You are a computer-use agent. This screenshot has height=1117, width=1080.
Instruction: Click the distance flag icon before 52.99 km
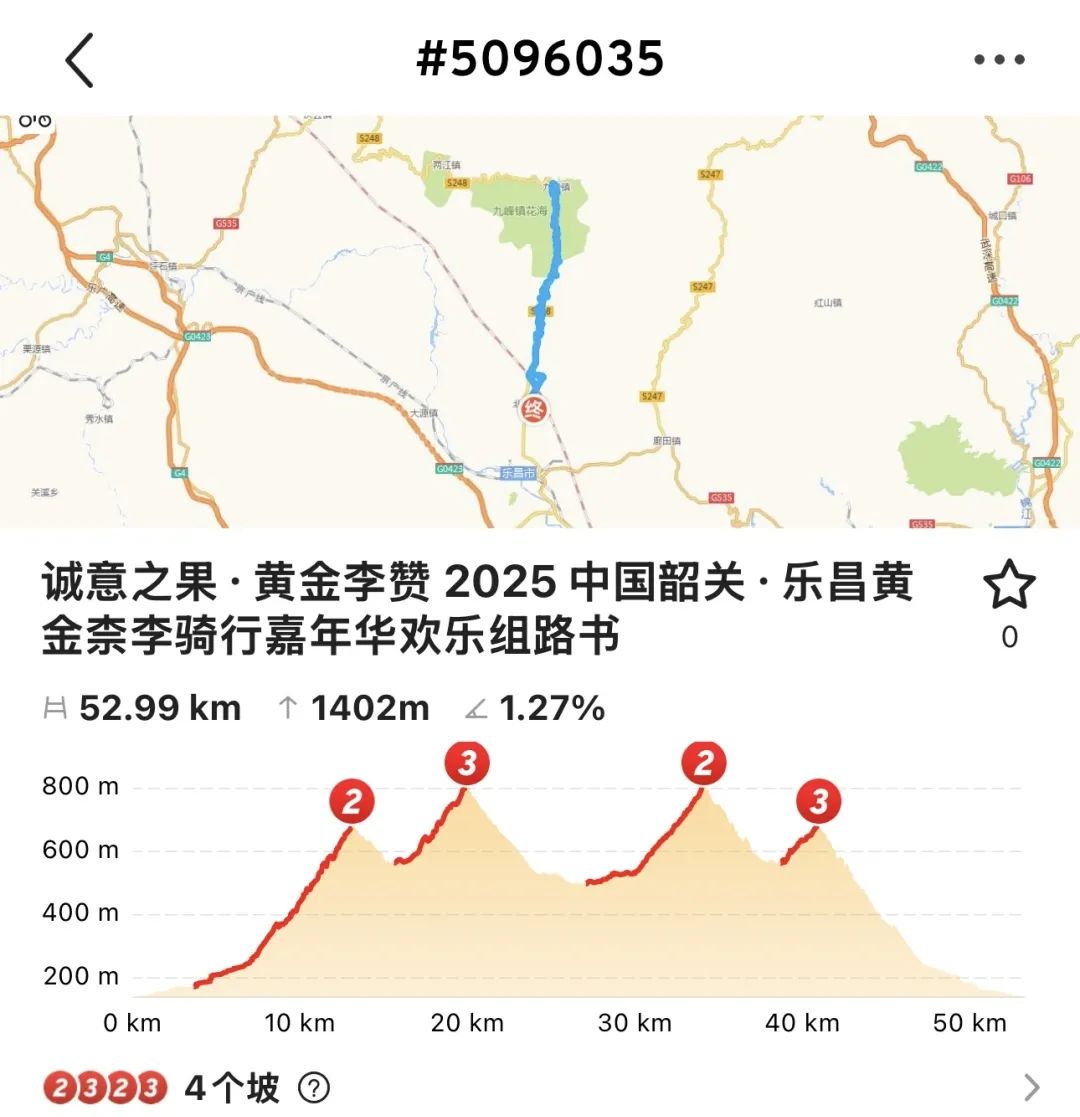coord(55,708)
